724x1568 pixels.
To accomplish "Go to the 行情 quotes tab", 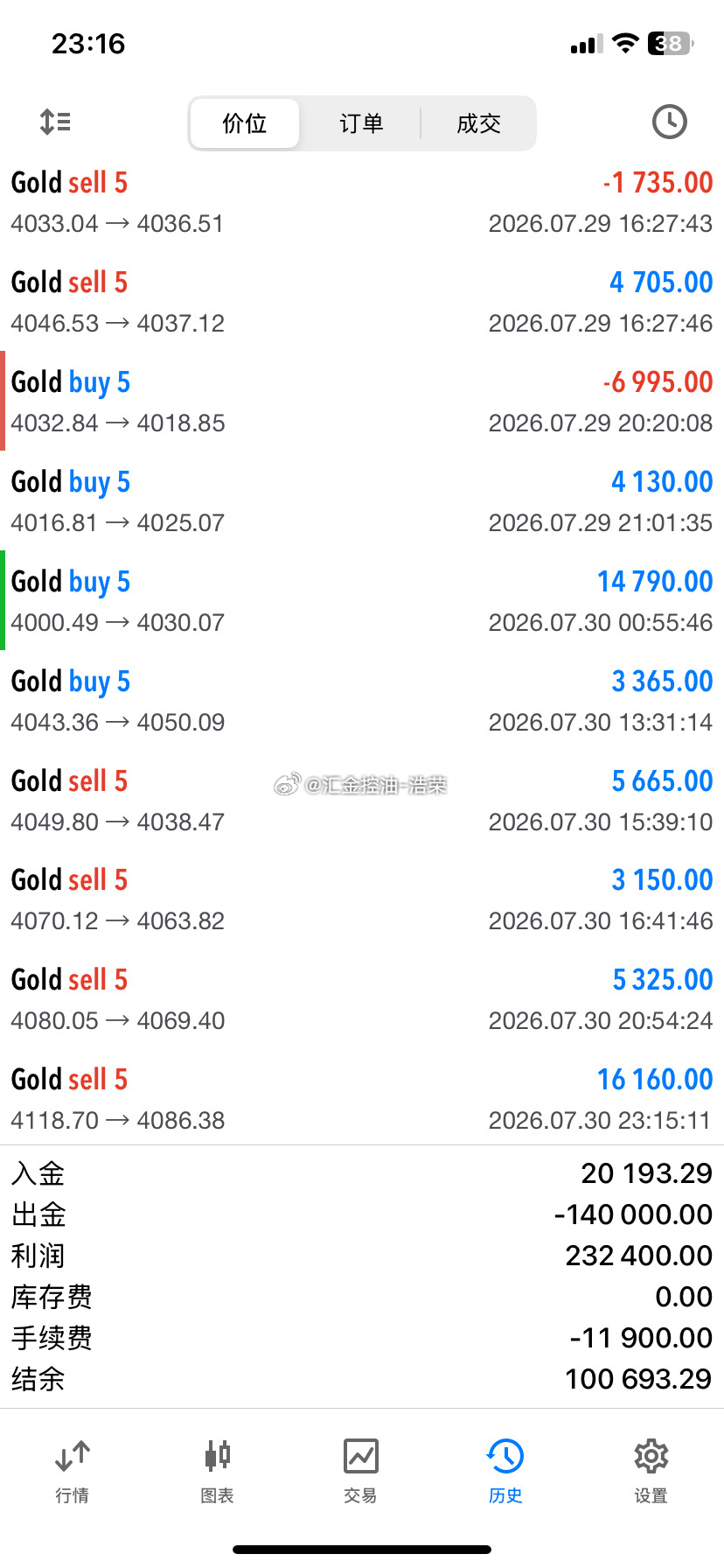I will point(73,1471).
